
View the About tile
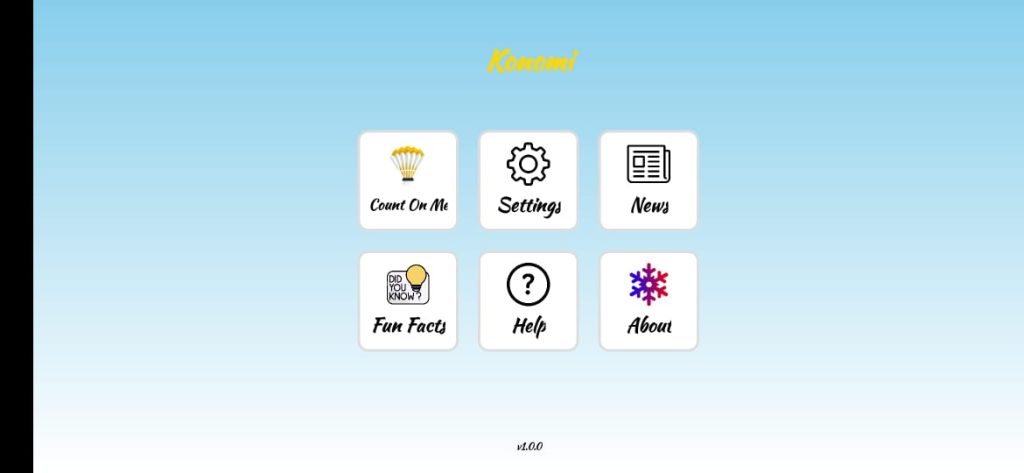[648, 301]
